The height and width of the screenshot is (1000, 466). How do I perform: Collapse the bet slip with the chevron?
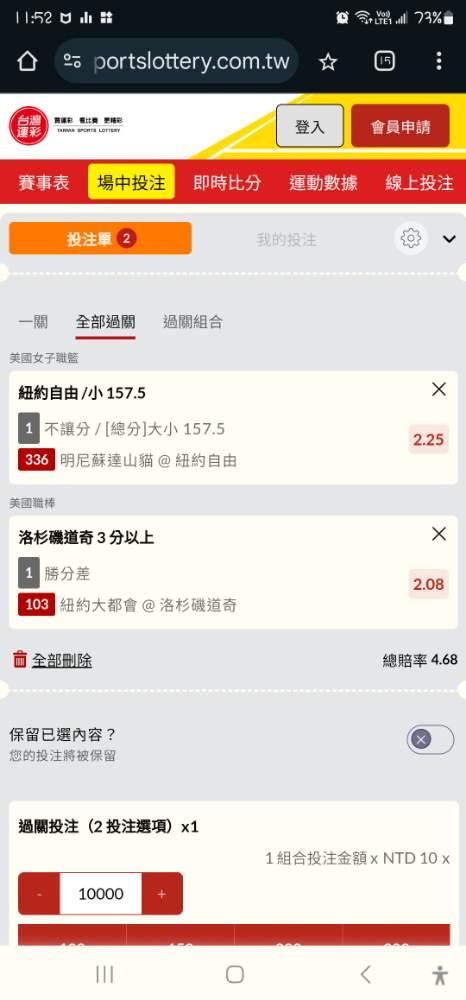coord(449,239)
